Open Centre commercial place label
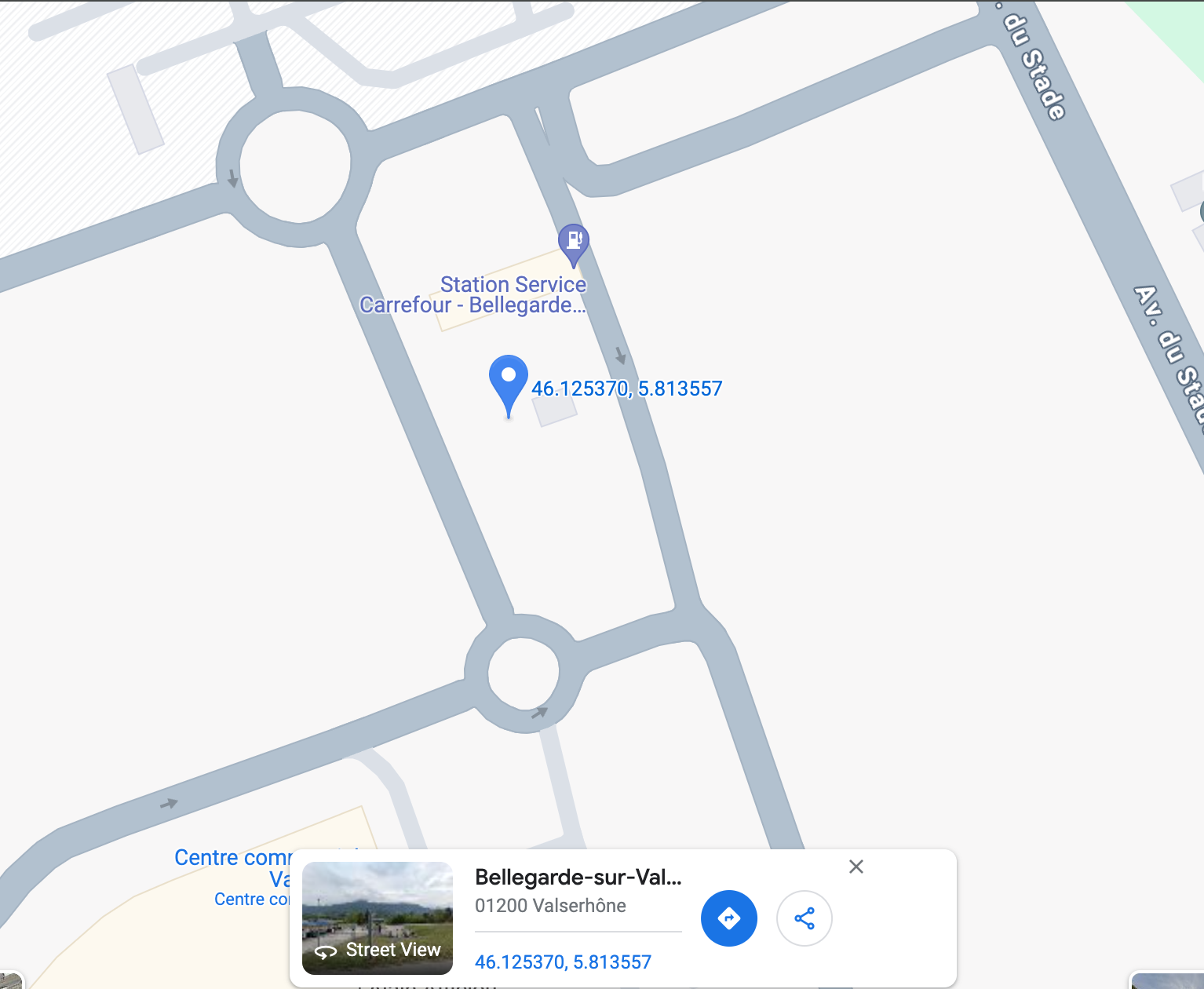 pos(232,858)
